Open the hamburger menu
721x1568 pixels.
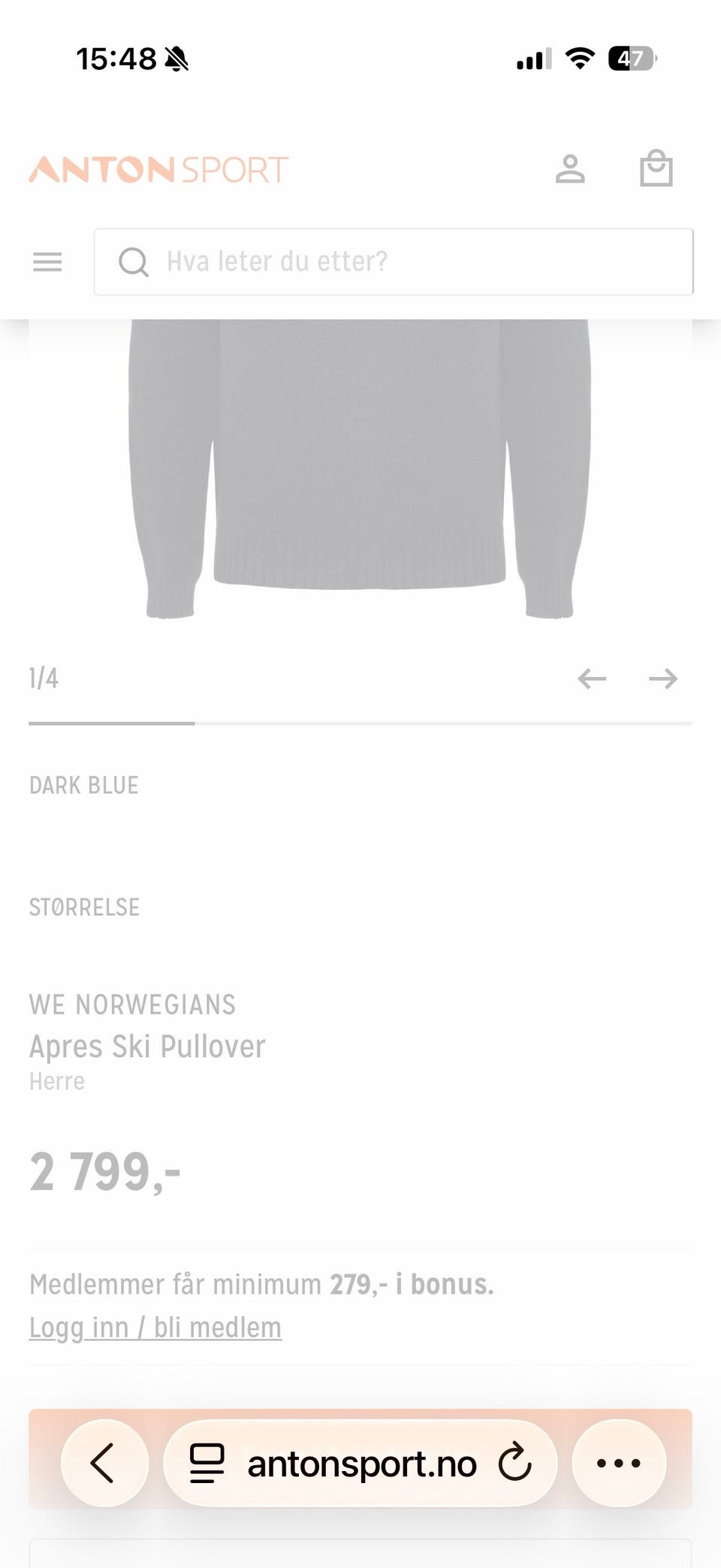pos(47,262)
